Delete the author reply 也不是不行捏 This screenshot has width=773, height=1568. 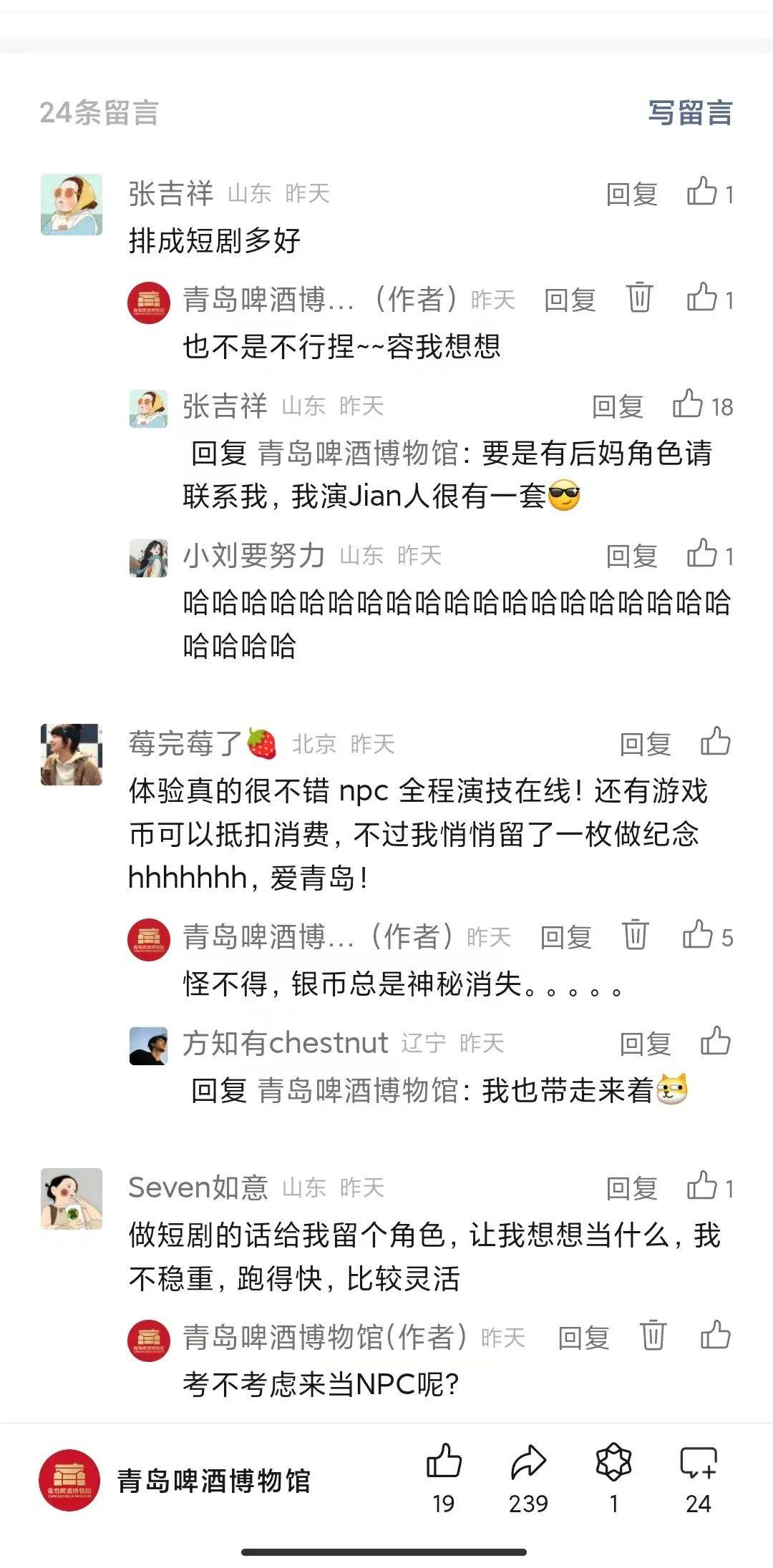pos(639,298)
